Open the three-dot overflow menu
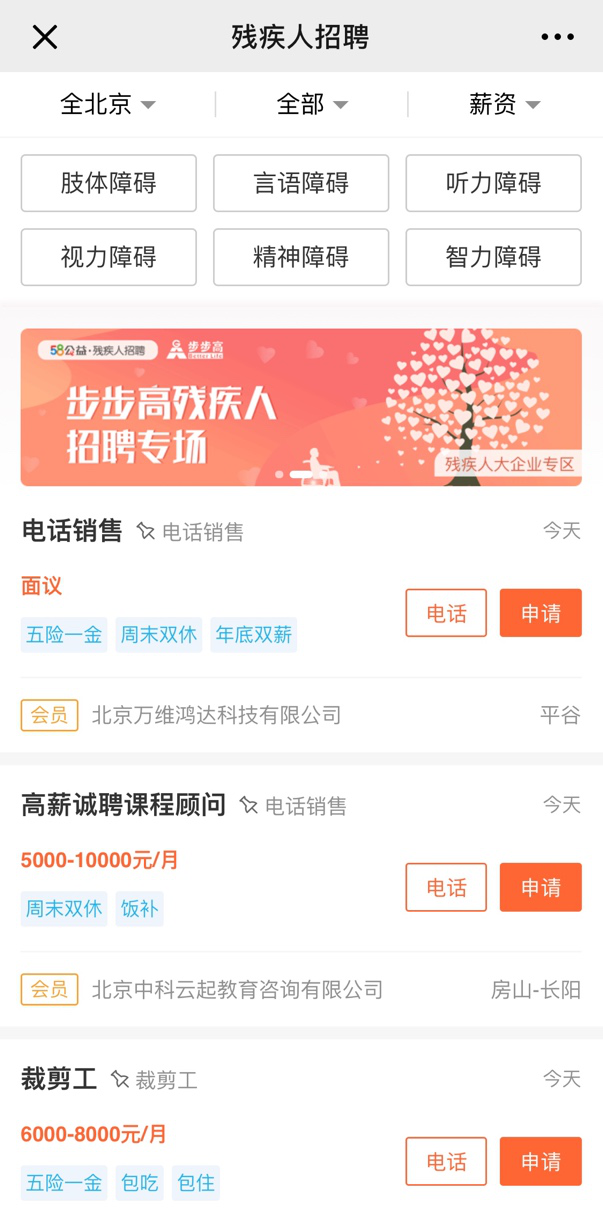This screenshot has width=603, height=1208. tap(557, 37)
